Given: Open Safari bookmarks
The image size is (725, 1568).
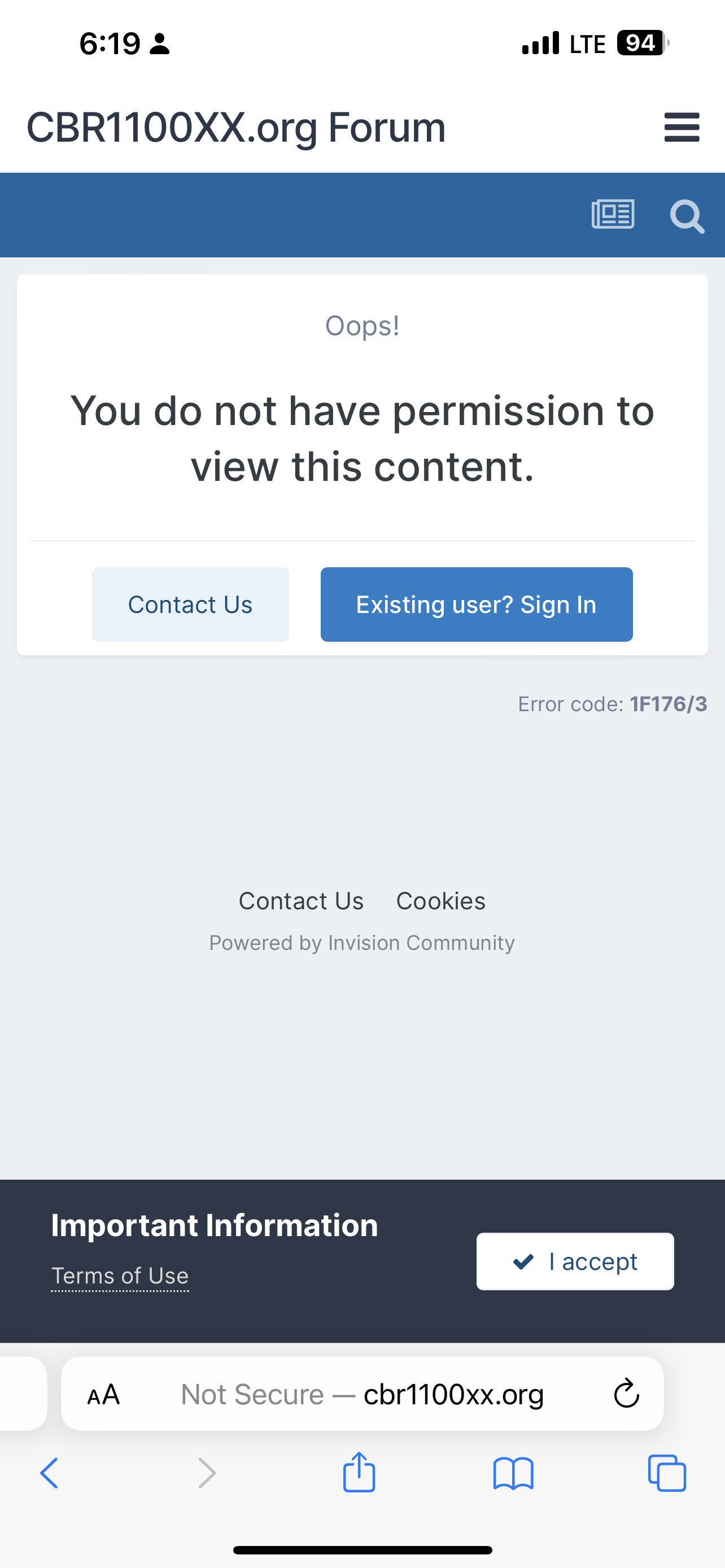Looking at the screenshot, I should pyautogui.click(x=513, y=1474).
